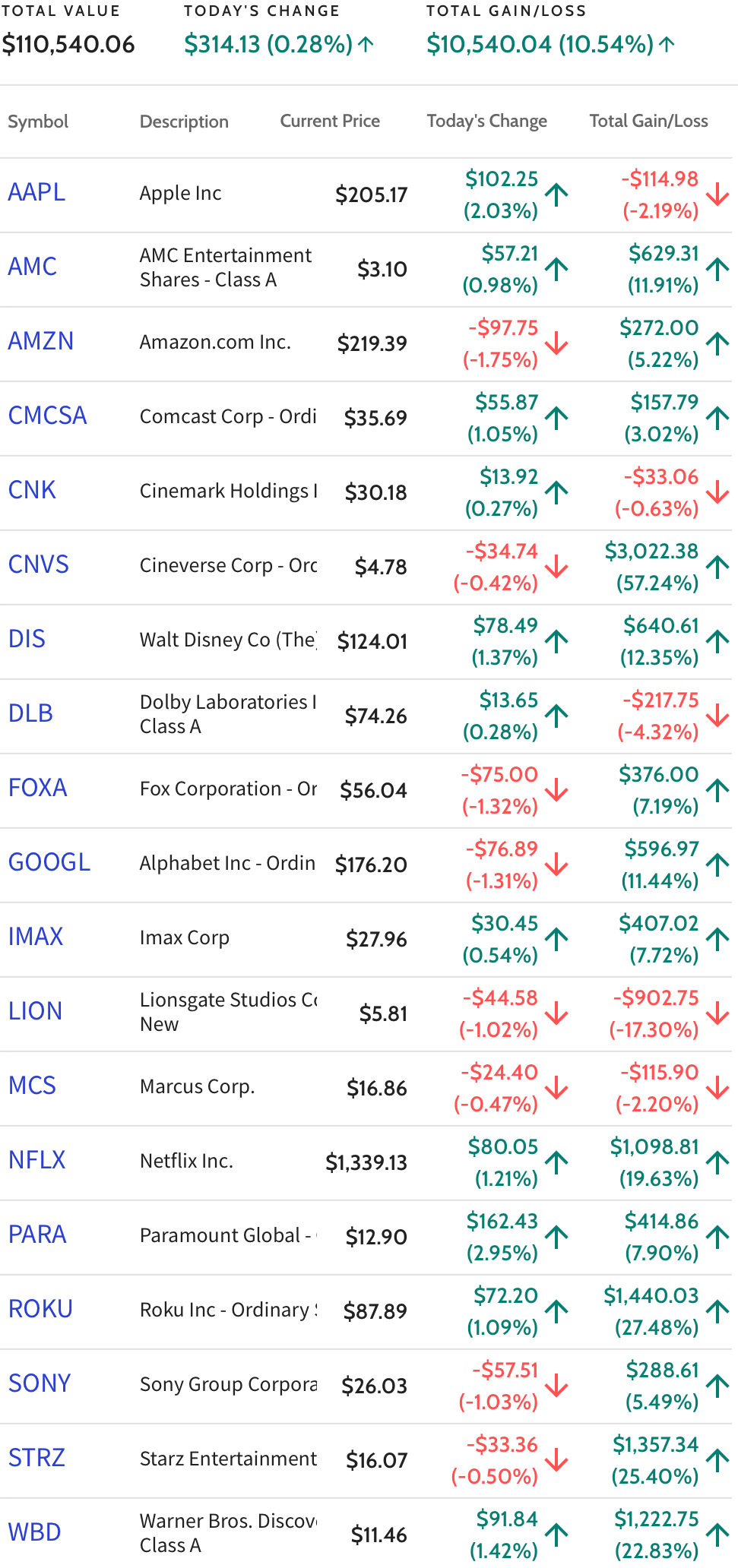Open FOXA stock details
This screenshot has height=1568, width=738.
(38, 788)
